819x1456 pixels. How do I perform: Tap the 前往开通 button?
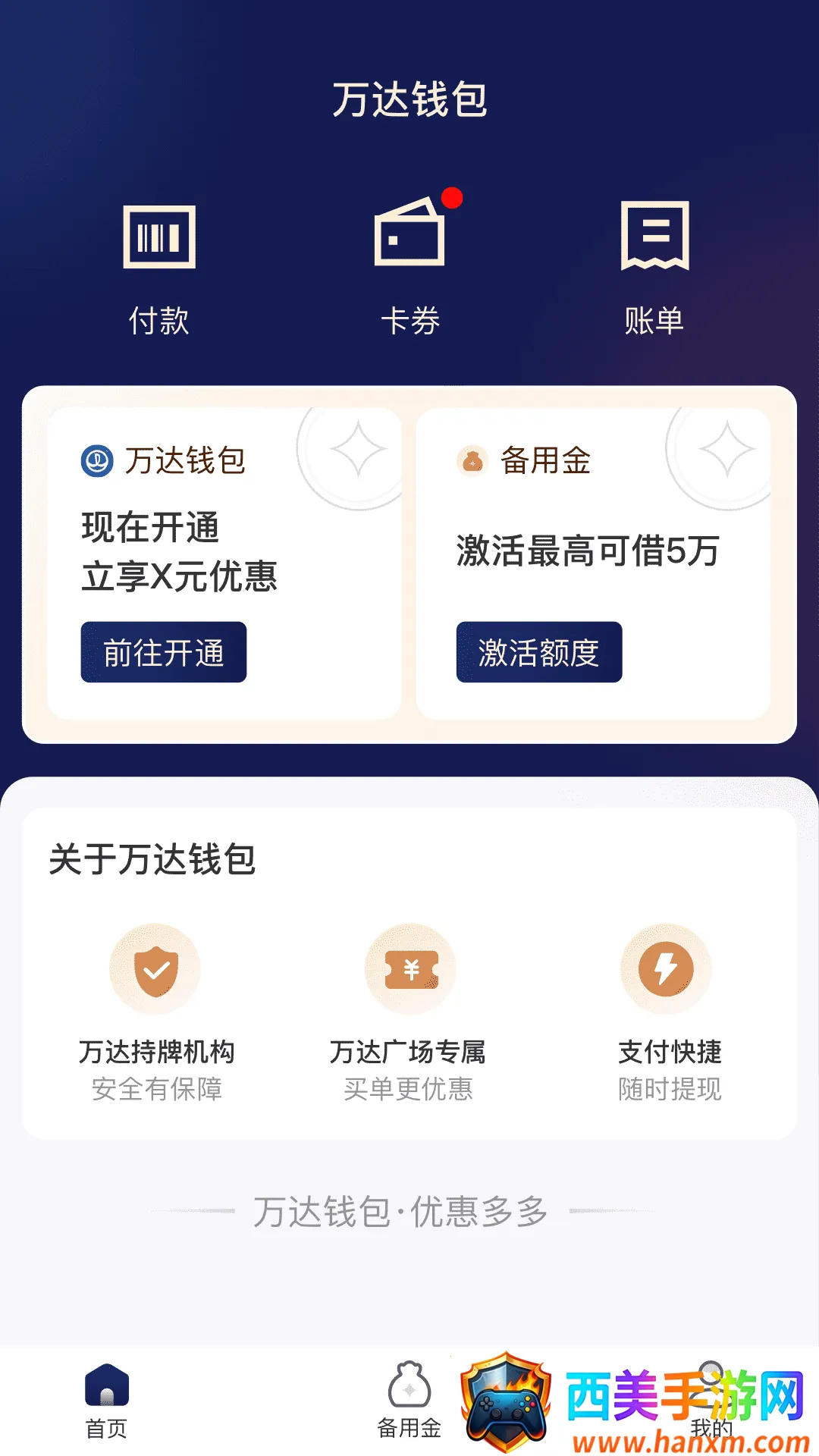[x=164, y=652]
